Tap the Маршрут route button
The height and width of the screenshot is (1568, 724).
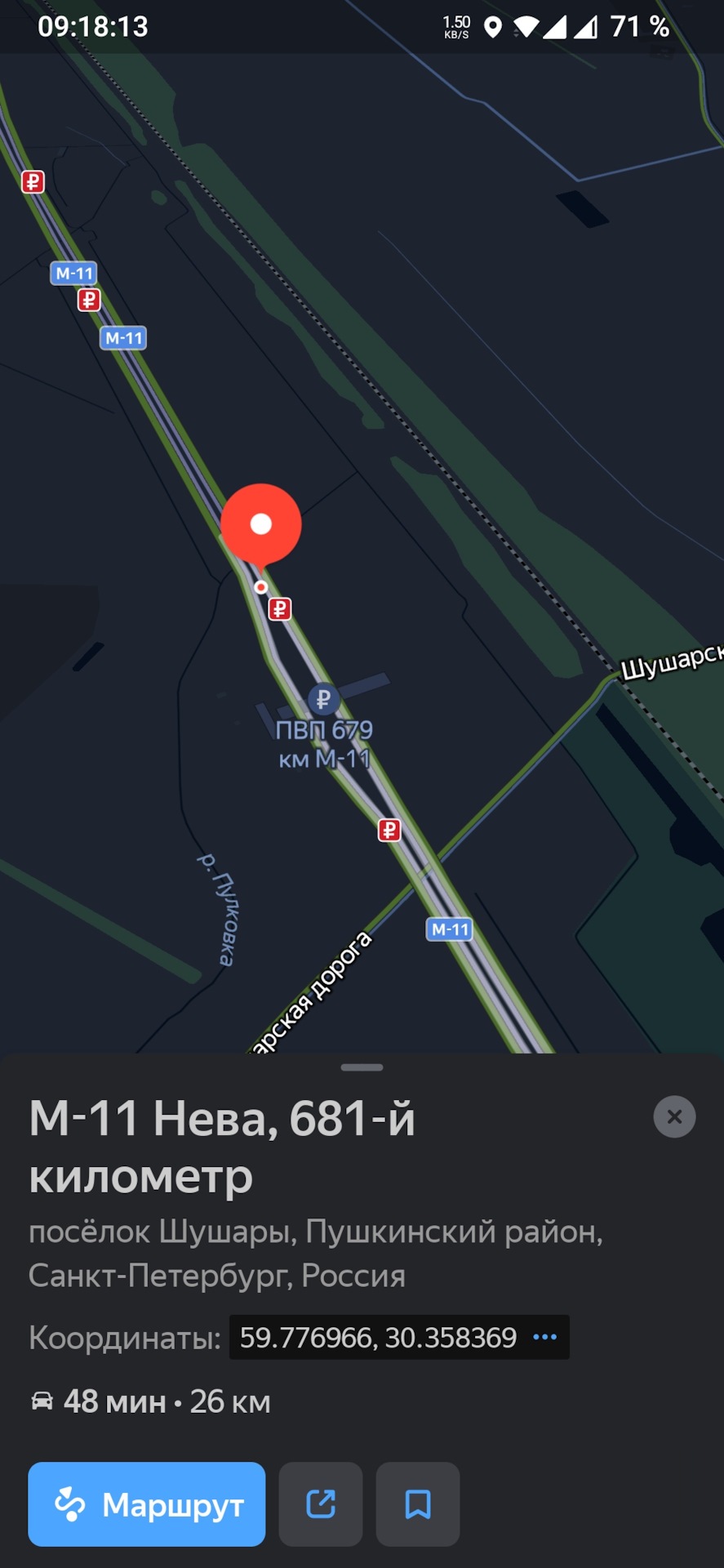147,1503
